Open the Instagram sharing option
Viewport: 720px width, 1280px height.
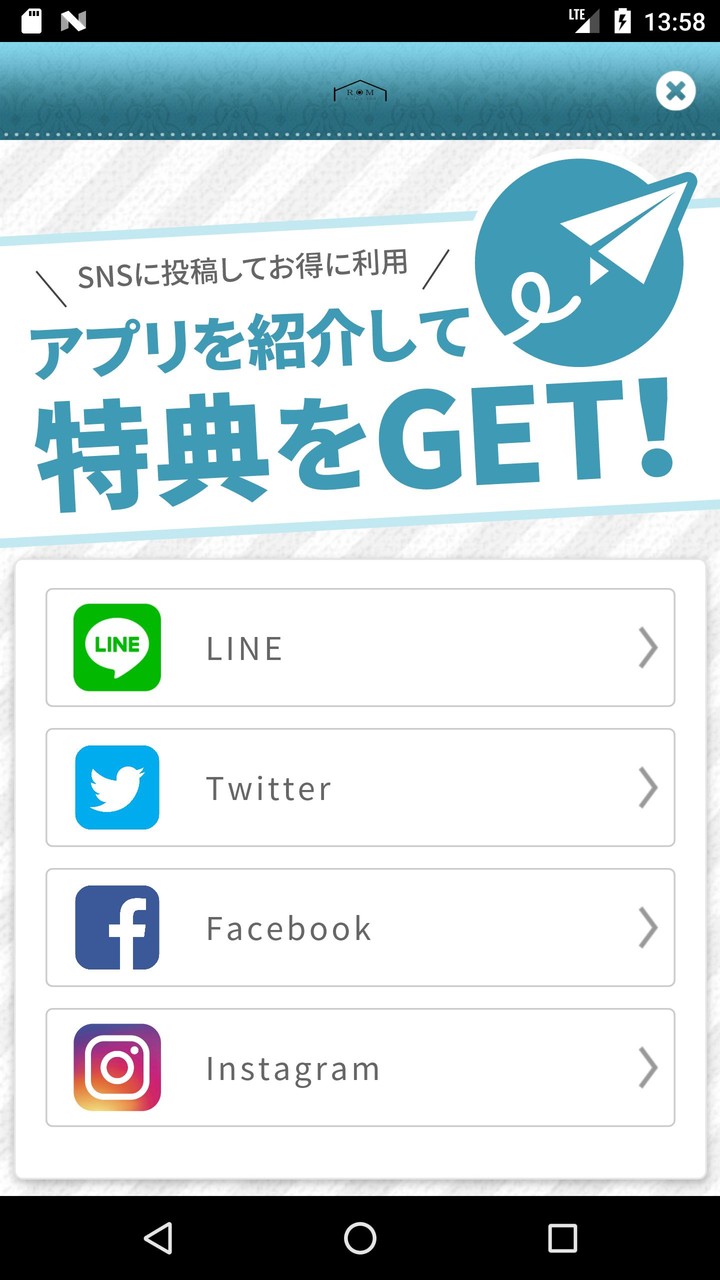(x=360, y=1068)
